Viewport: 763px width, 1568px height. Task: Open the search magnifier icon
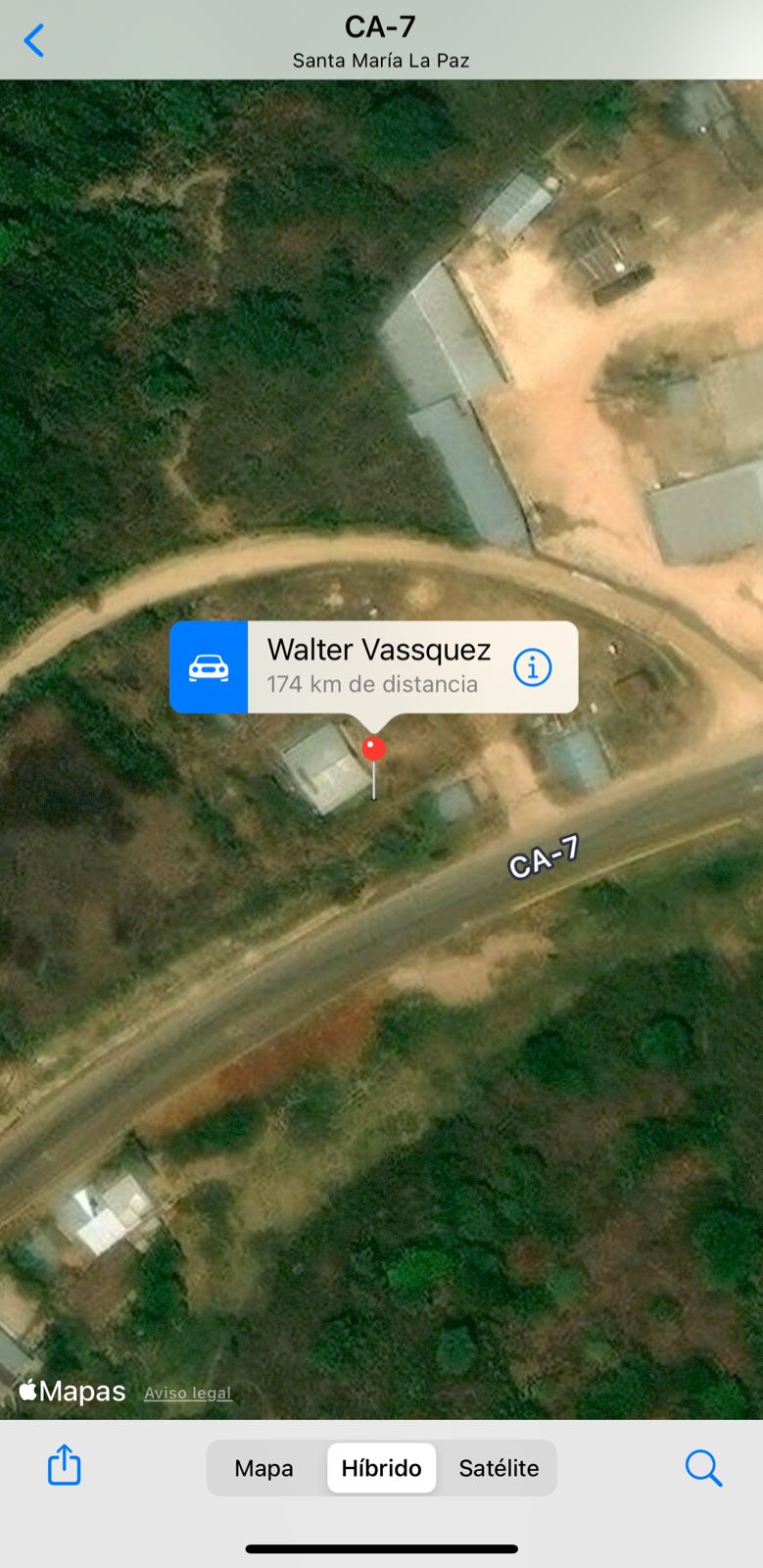[x=702, y=1468]
